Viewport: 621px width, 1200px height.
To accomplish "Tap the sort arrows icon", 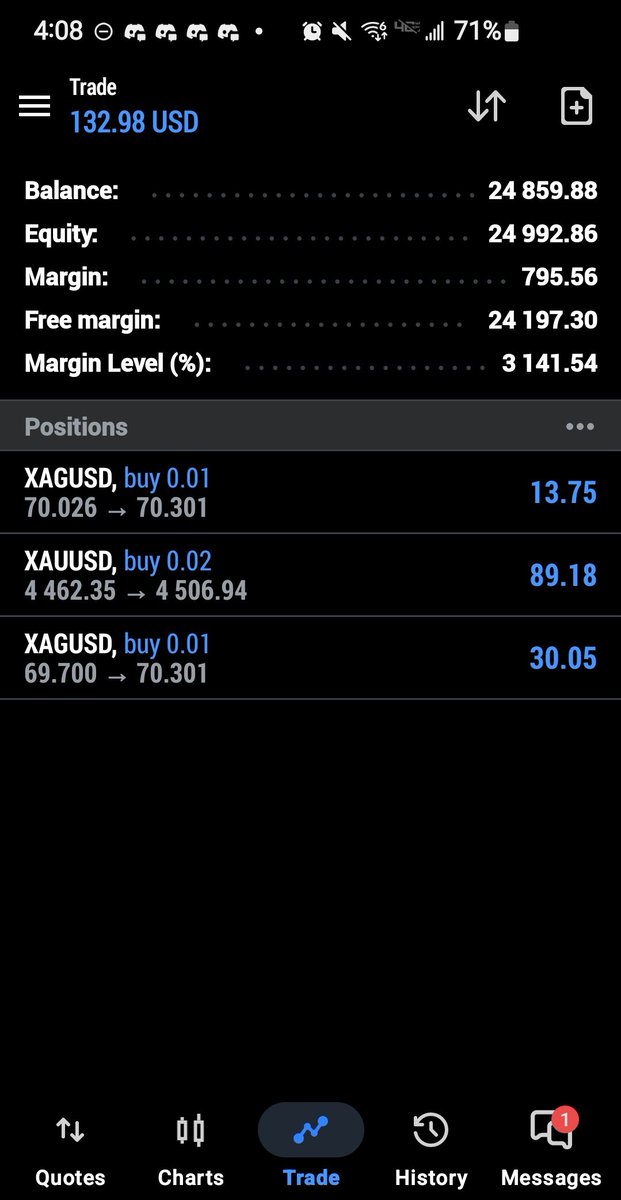I will click(x=487, y=106).
